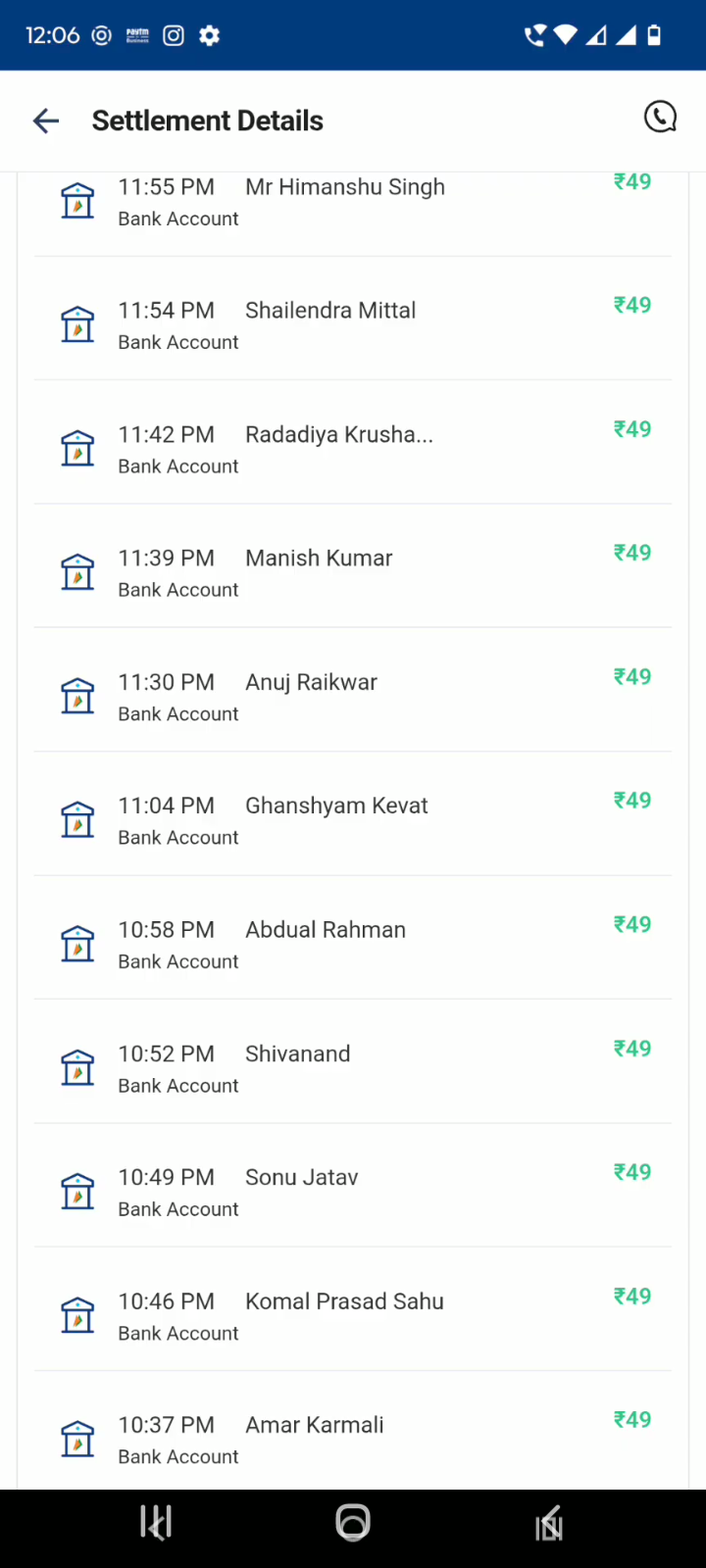View Ghanshyam Kevat's 11:04 PM transaction
Image resolution: width=706 pixels, height=1568 pixels.
[353, 820]
